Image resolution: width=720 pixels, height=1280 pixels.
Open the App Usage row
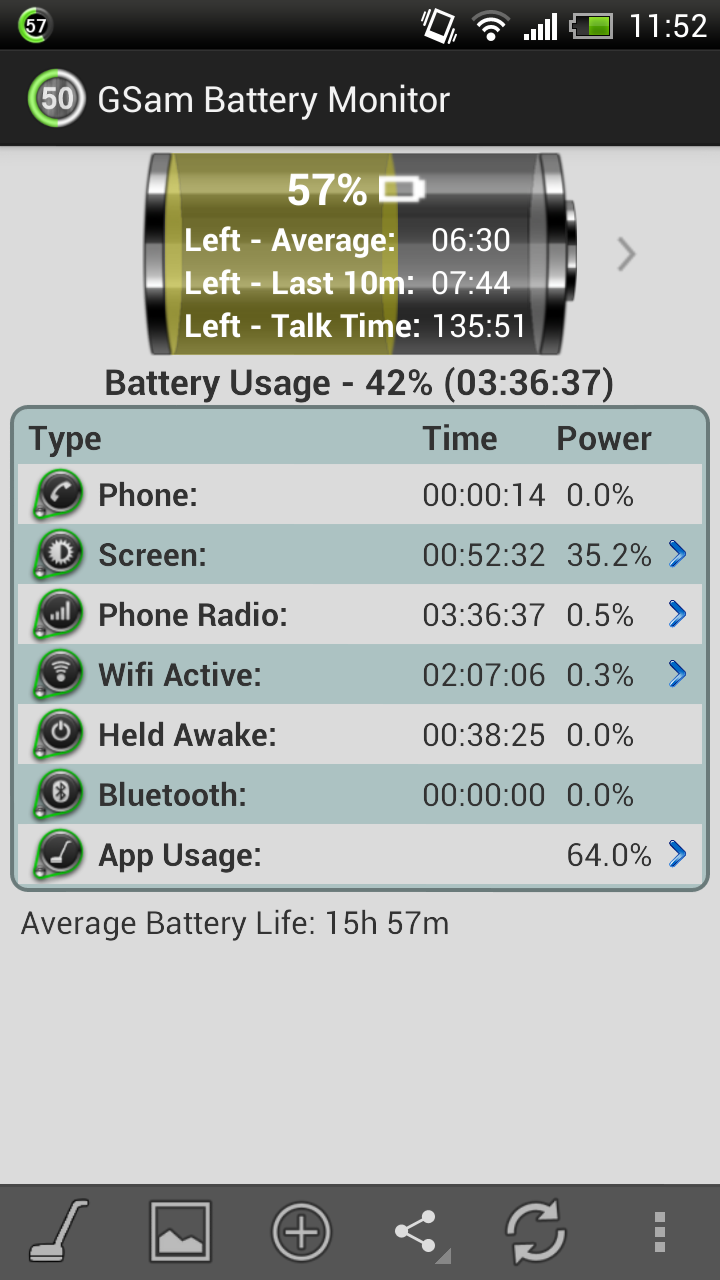360,855
